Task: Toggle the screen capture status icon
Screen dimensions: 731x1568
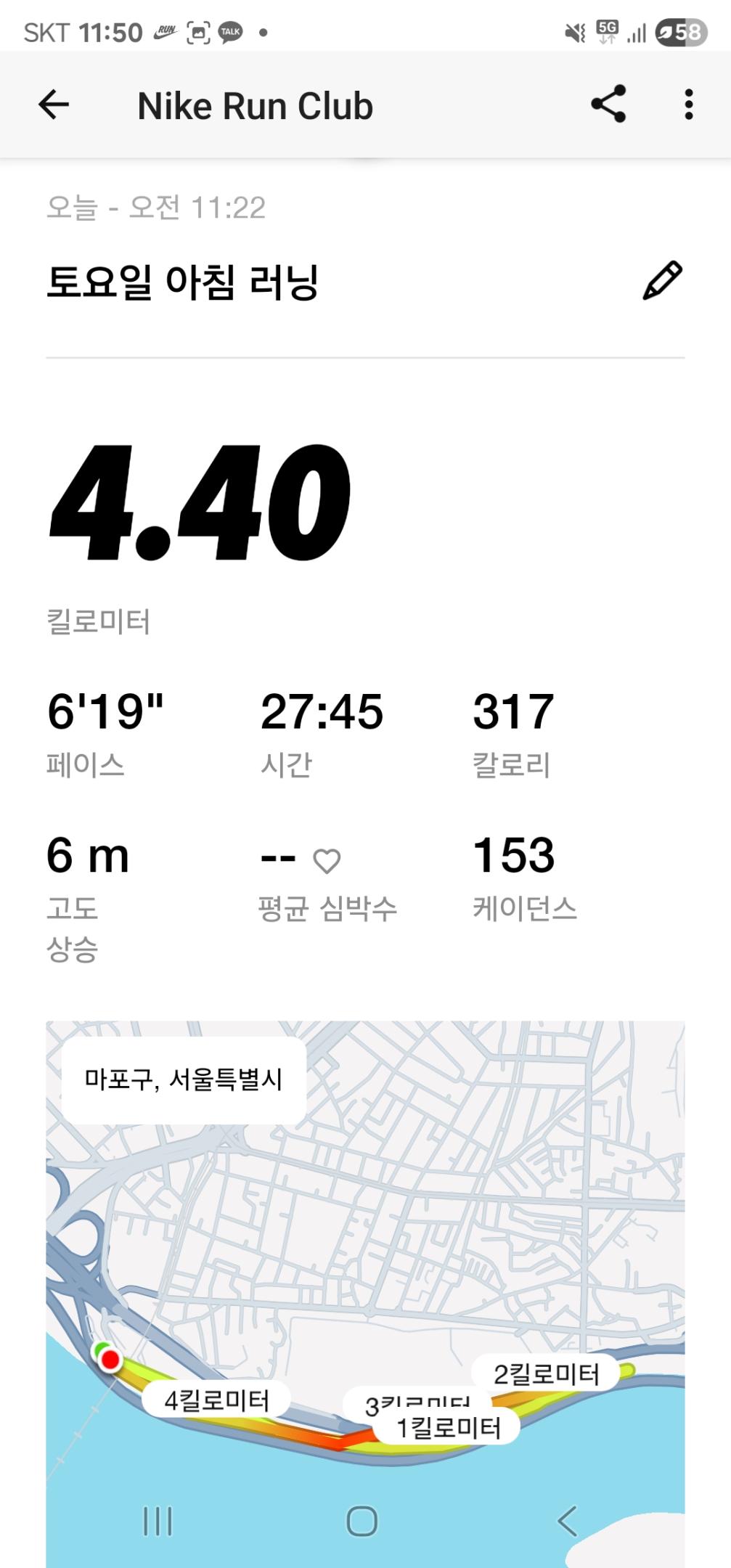Action: 197,30
